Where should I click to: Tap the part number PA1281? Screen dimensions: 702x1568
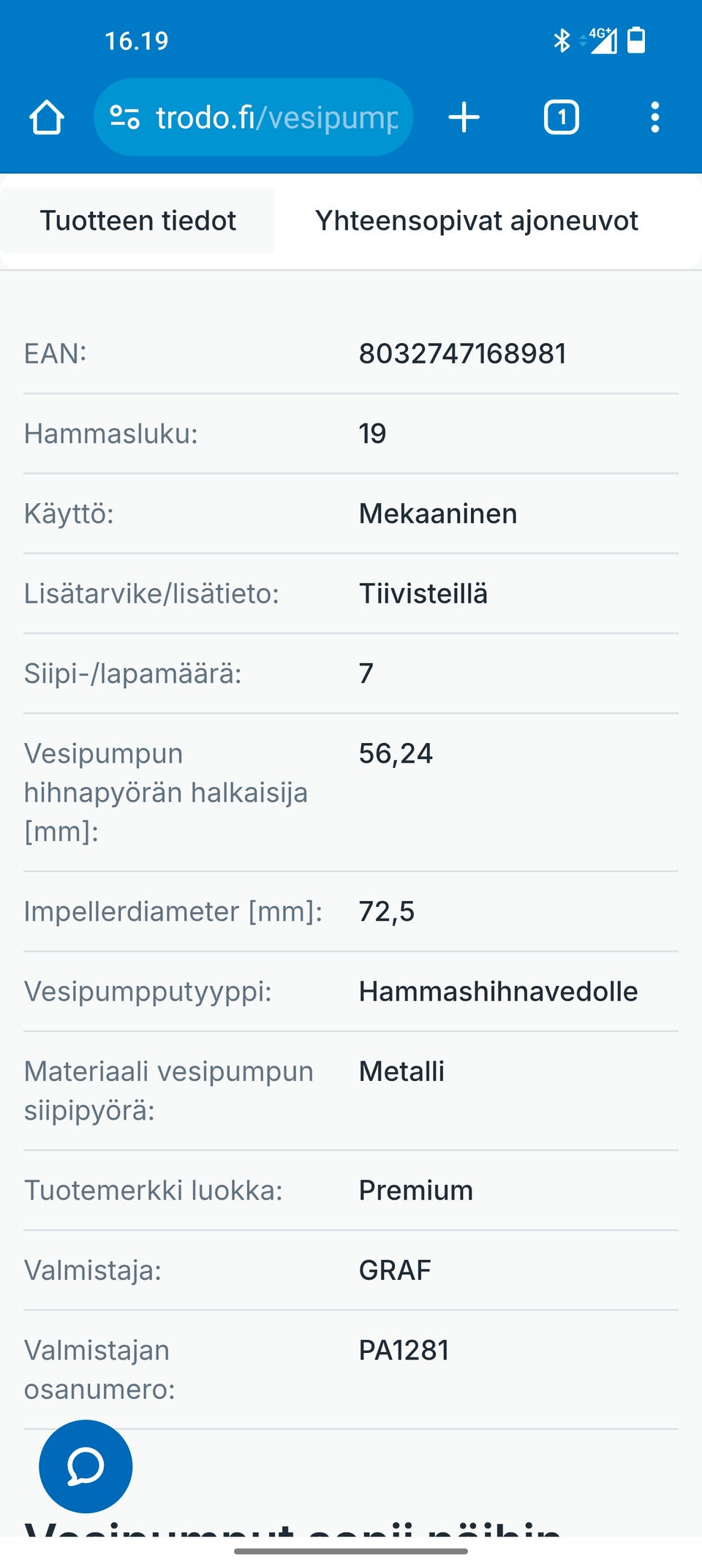tap(404, 1349)
